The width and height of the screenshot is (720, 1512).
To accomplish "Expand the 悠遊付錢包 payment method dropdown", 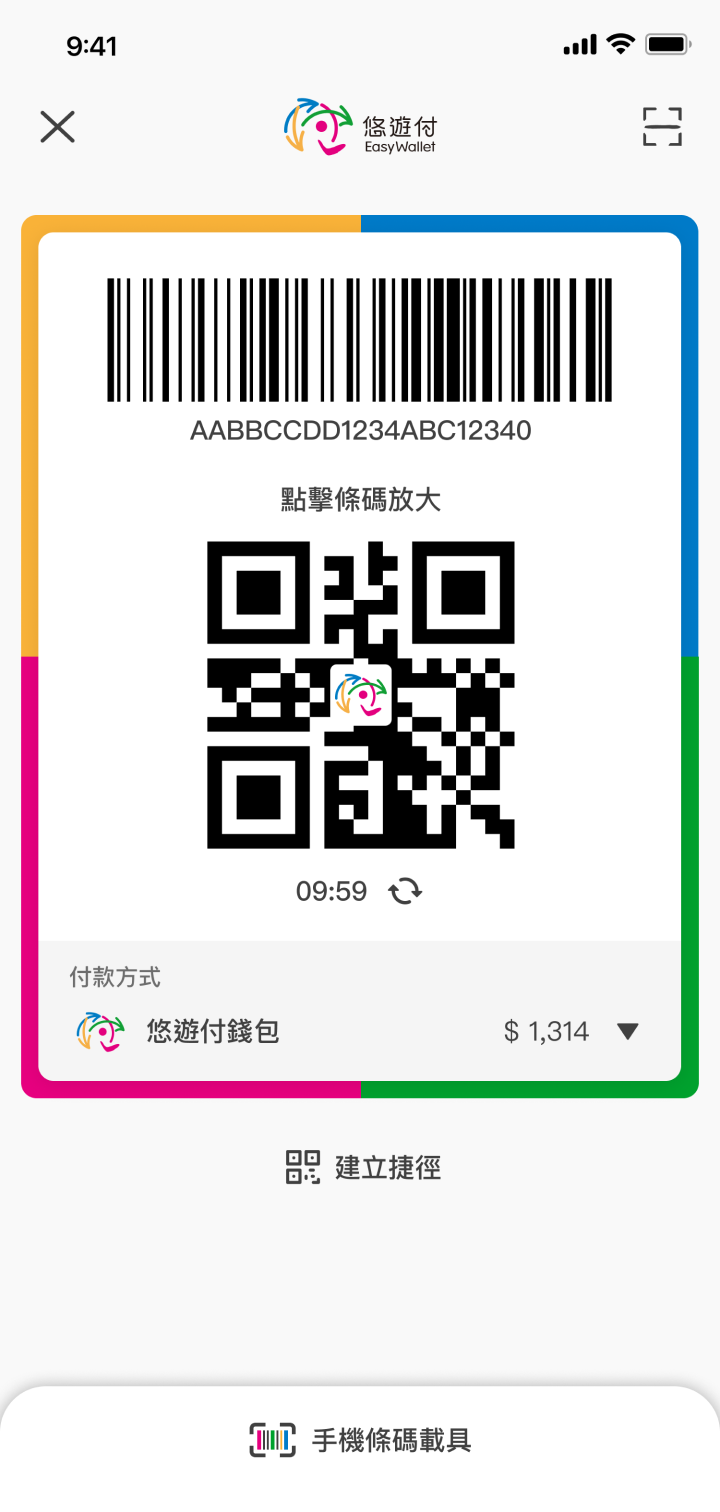I will coord(627,1031).
